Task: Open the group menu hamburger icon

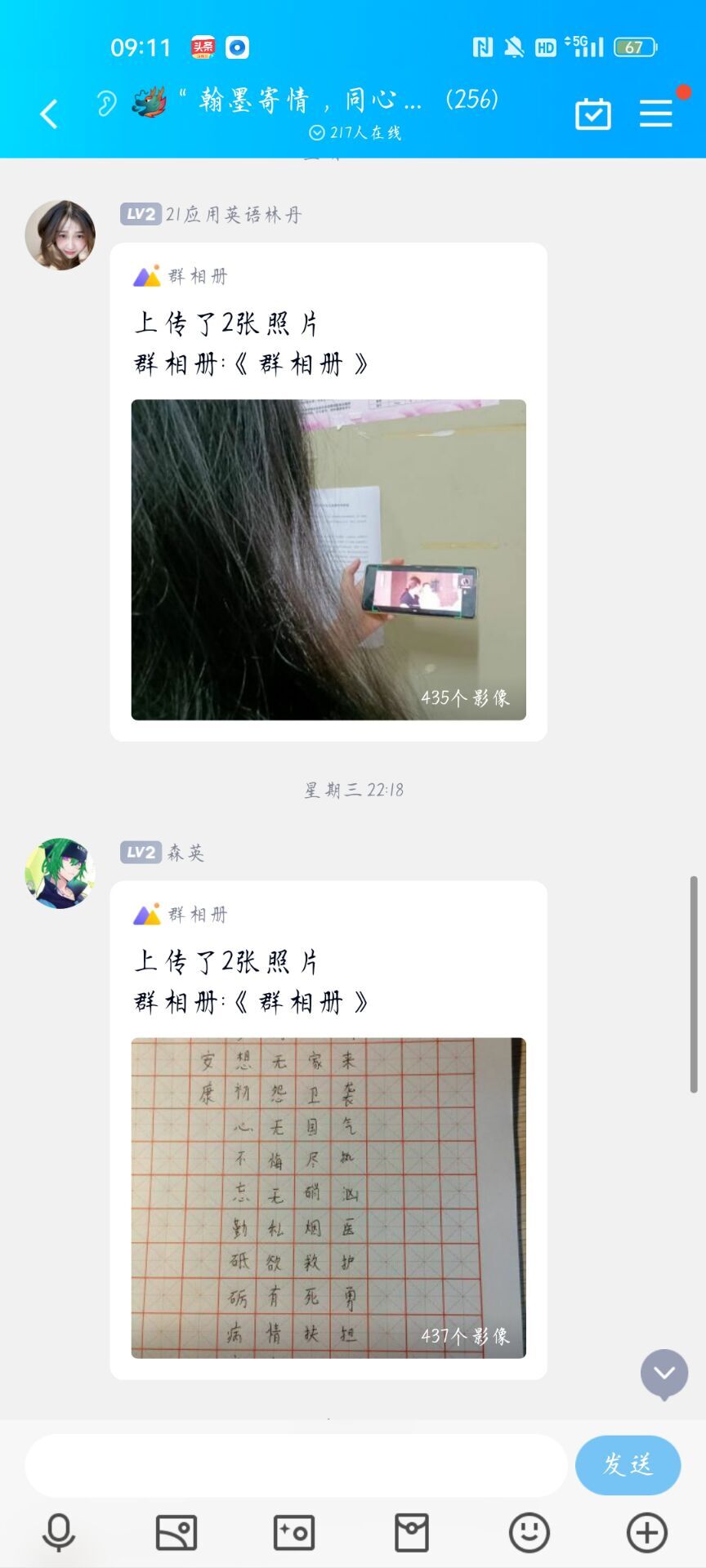Action: 655,114
